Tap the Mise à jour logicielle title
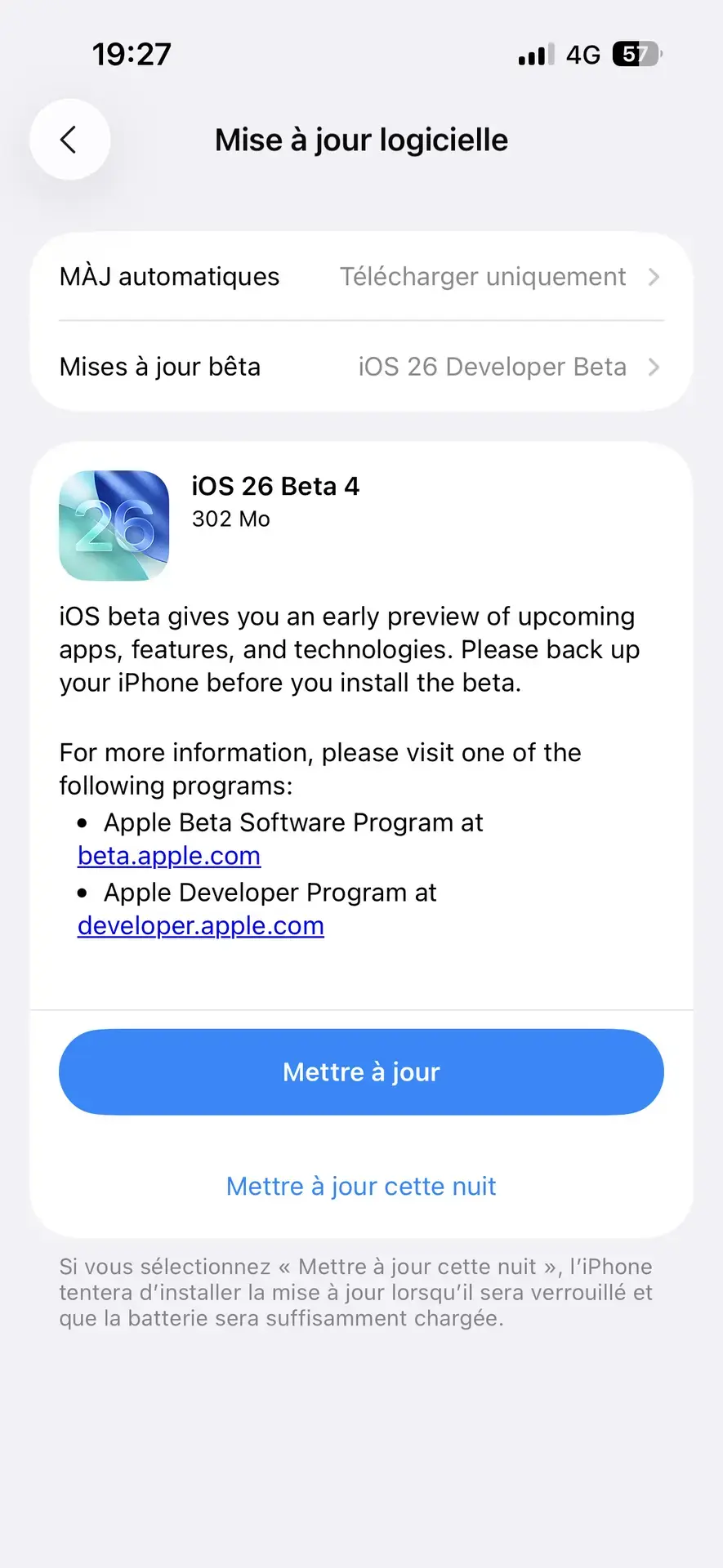723x1568 pixels. point(361,140)
